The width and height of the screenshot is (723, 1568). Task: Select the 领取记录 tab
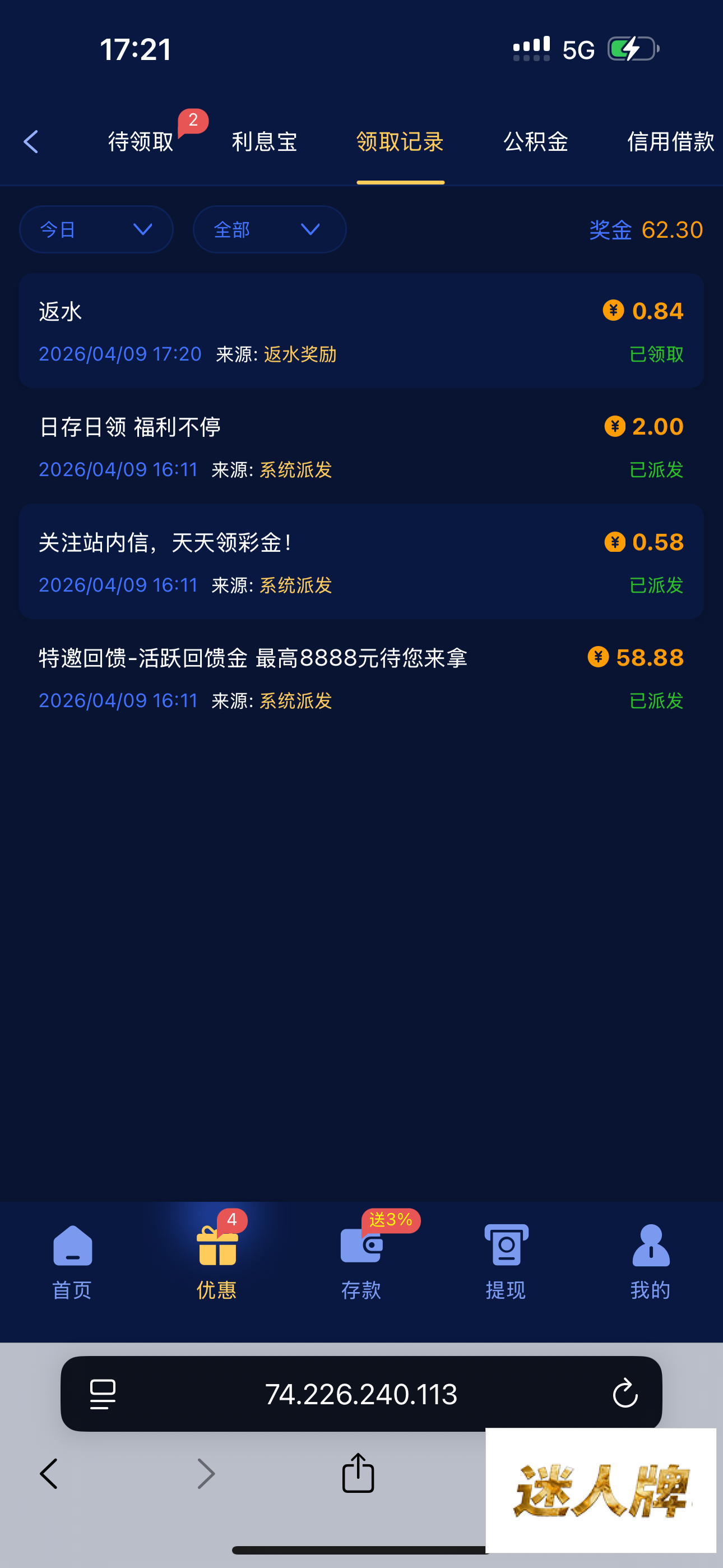[x=400, y=142]
